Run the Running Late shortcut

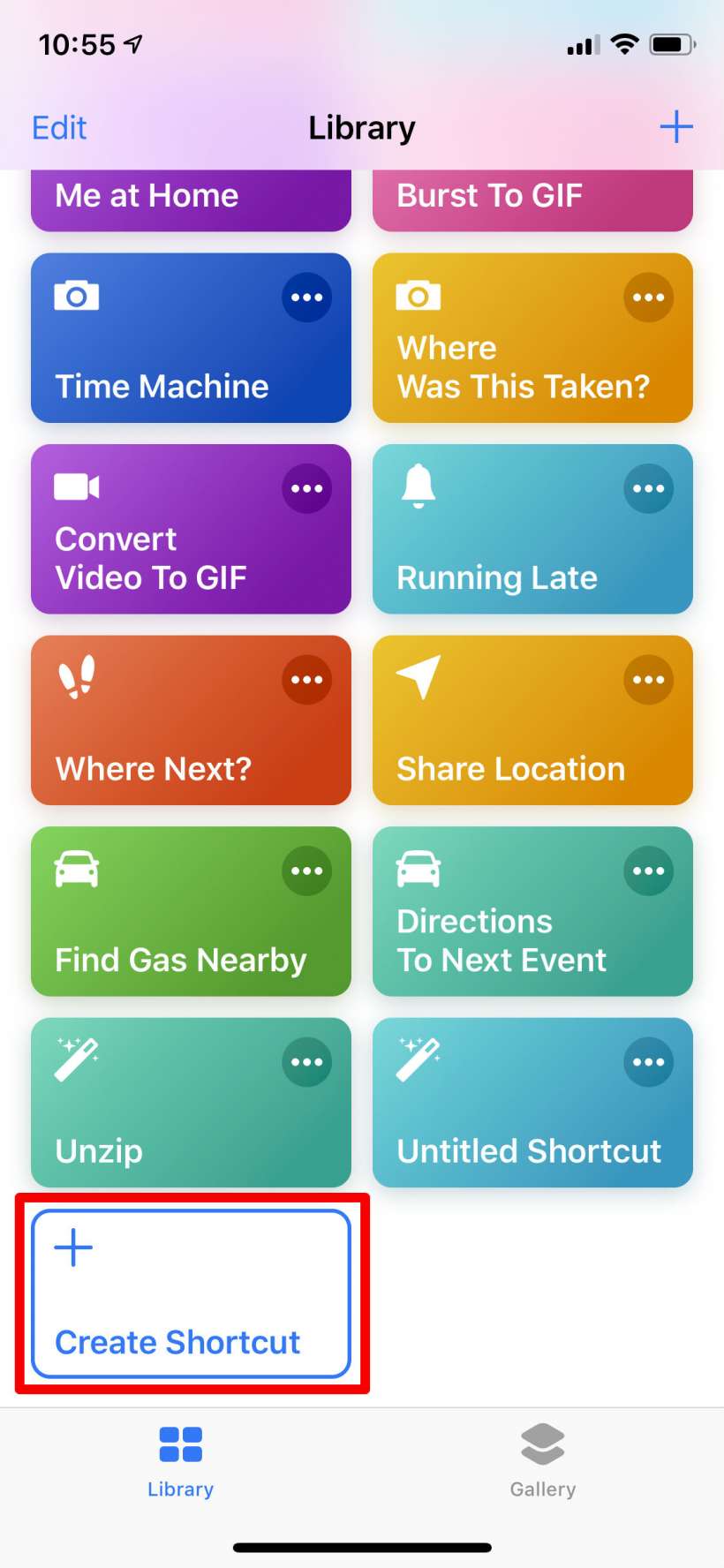click(532, 529)
